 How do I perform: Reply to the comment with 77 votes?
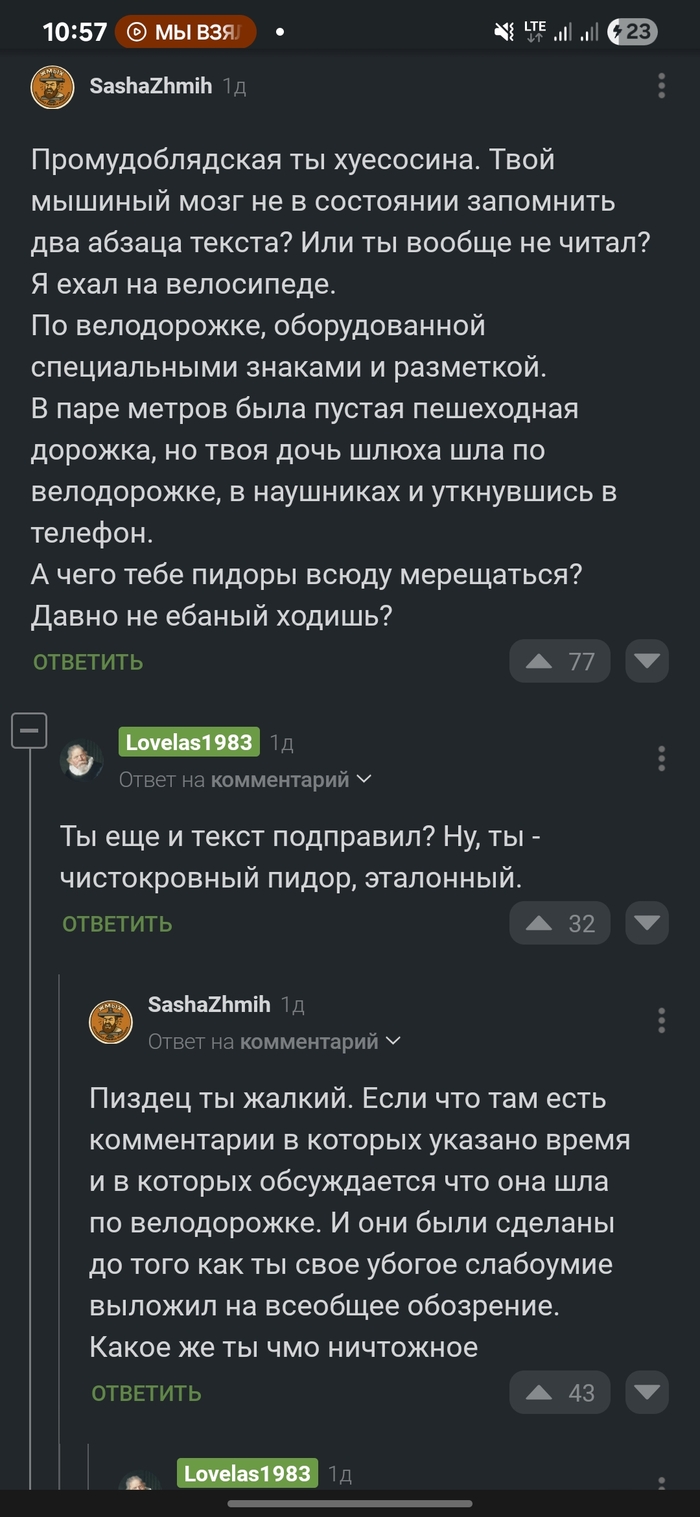(x=88, y=662)
